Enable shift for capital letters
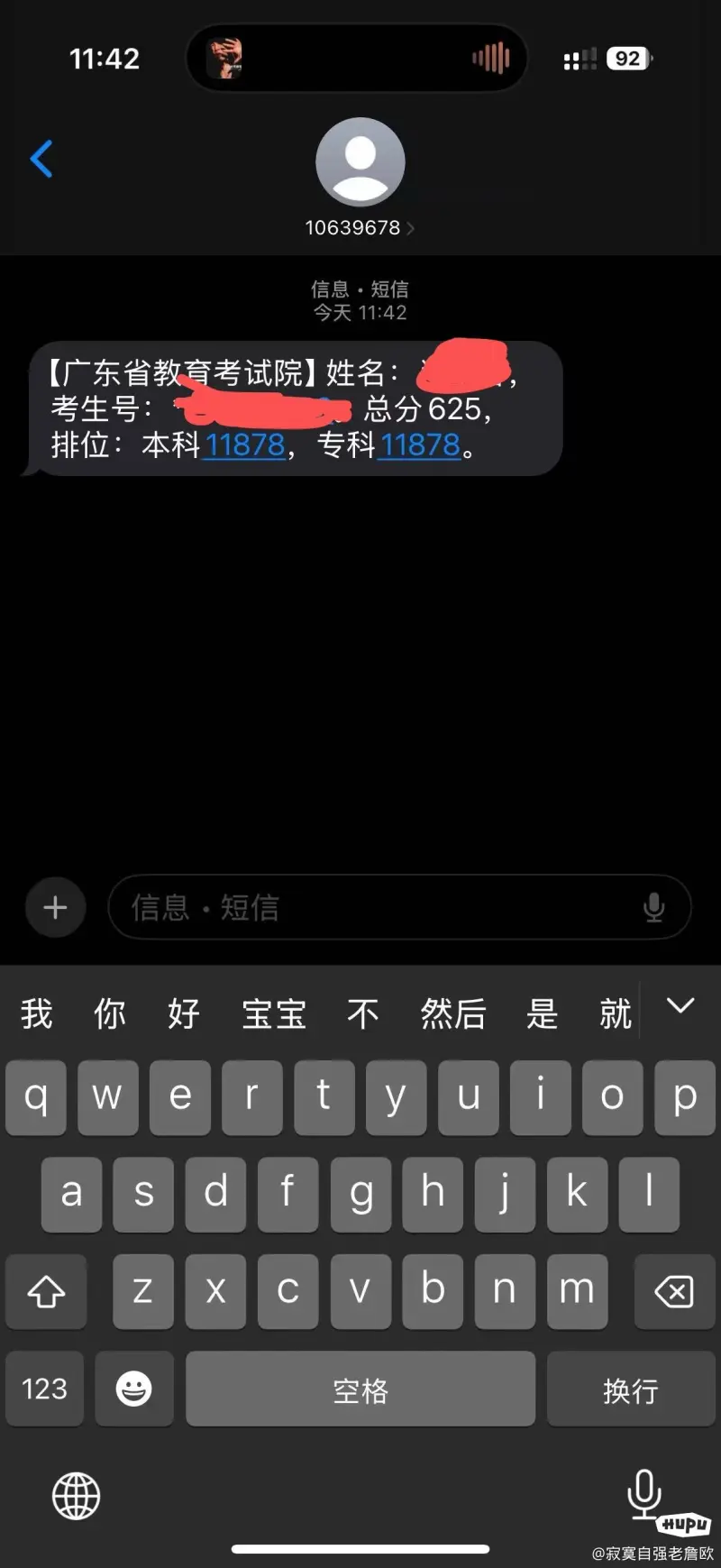Screen dimensions: 721x1568 pos(46,1291)
